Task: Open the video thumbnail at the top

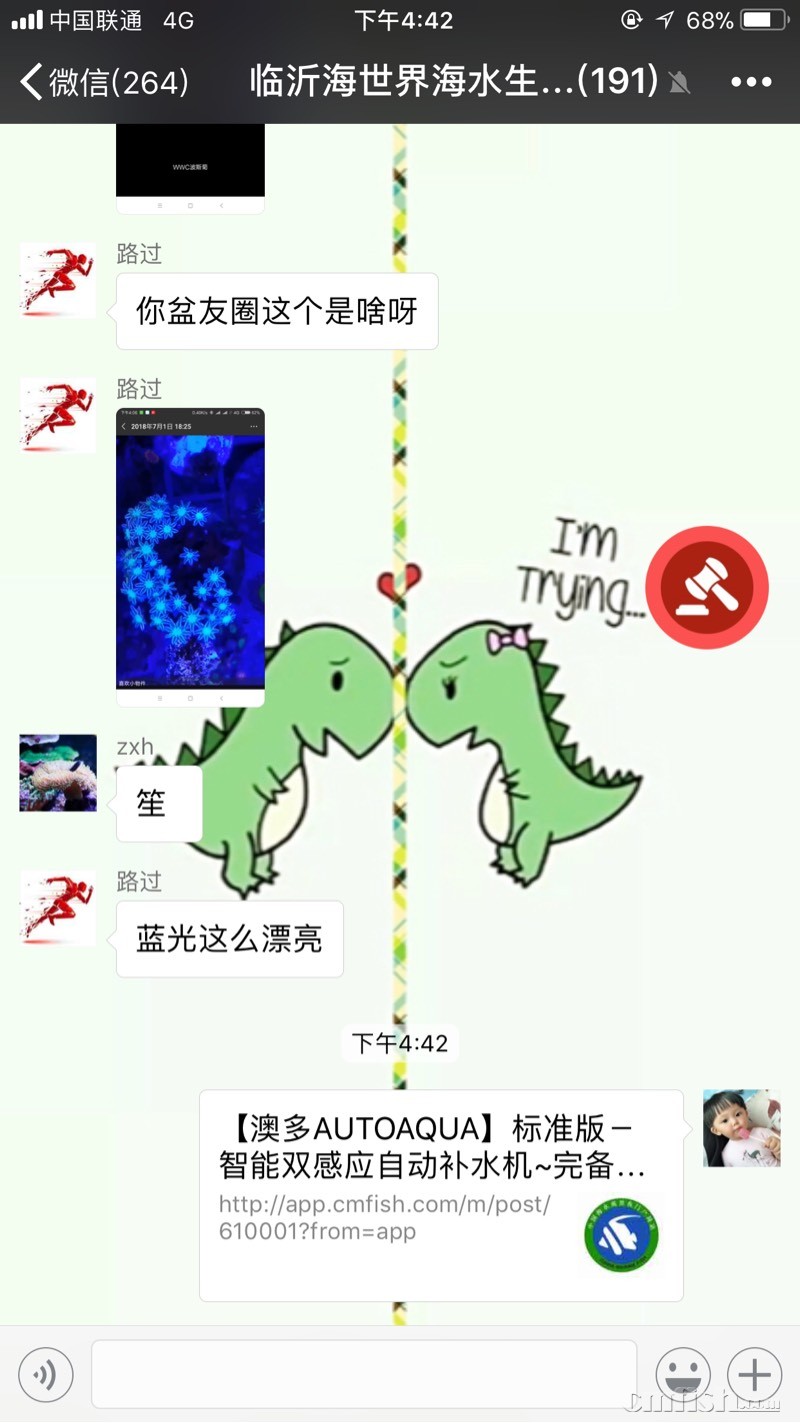Action: point(190,165)
